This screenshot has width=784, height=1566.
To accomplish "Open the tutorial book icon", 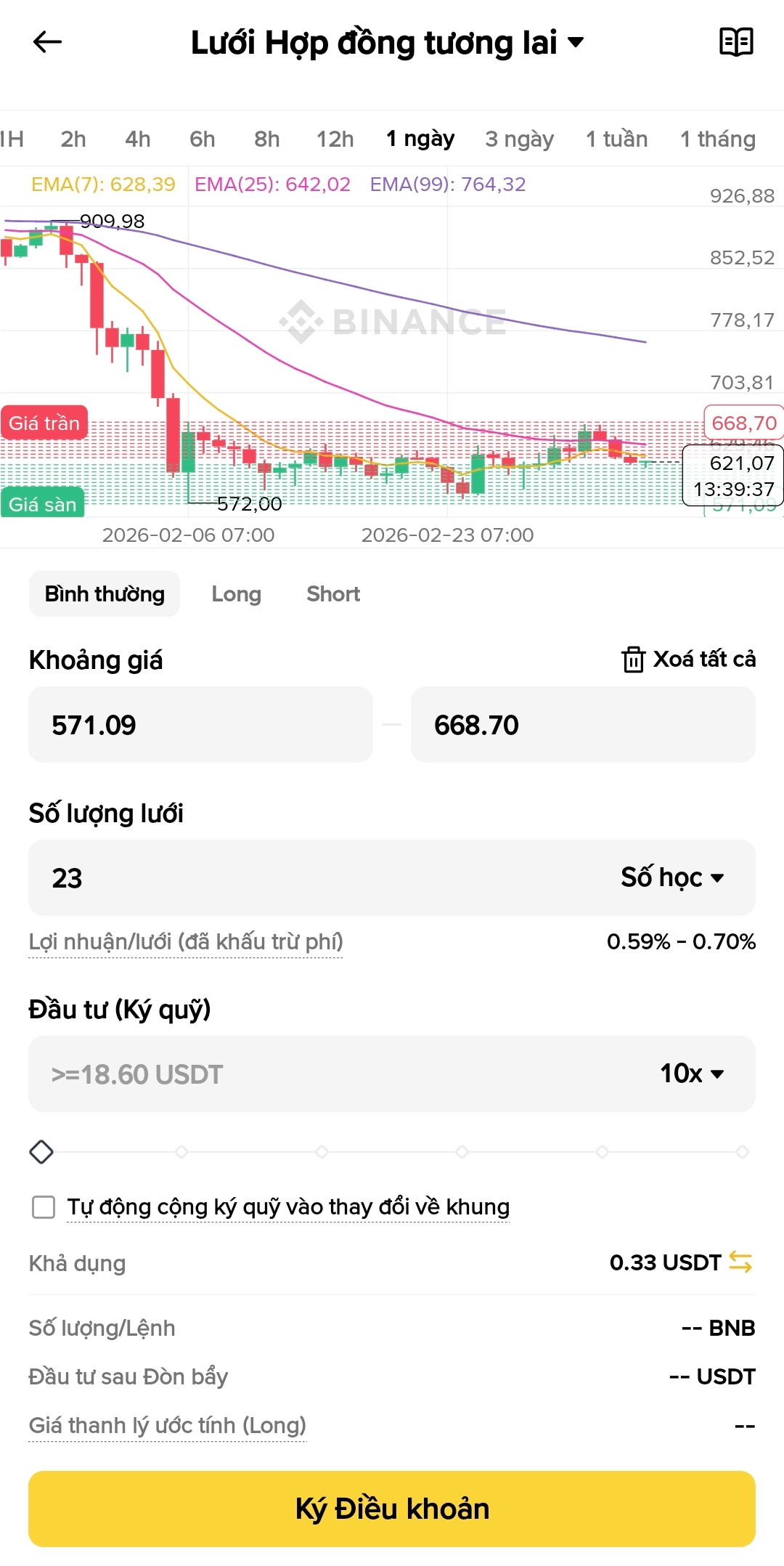I will click(736, 42).
